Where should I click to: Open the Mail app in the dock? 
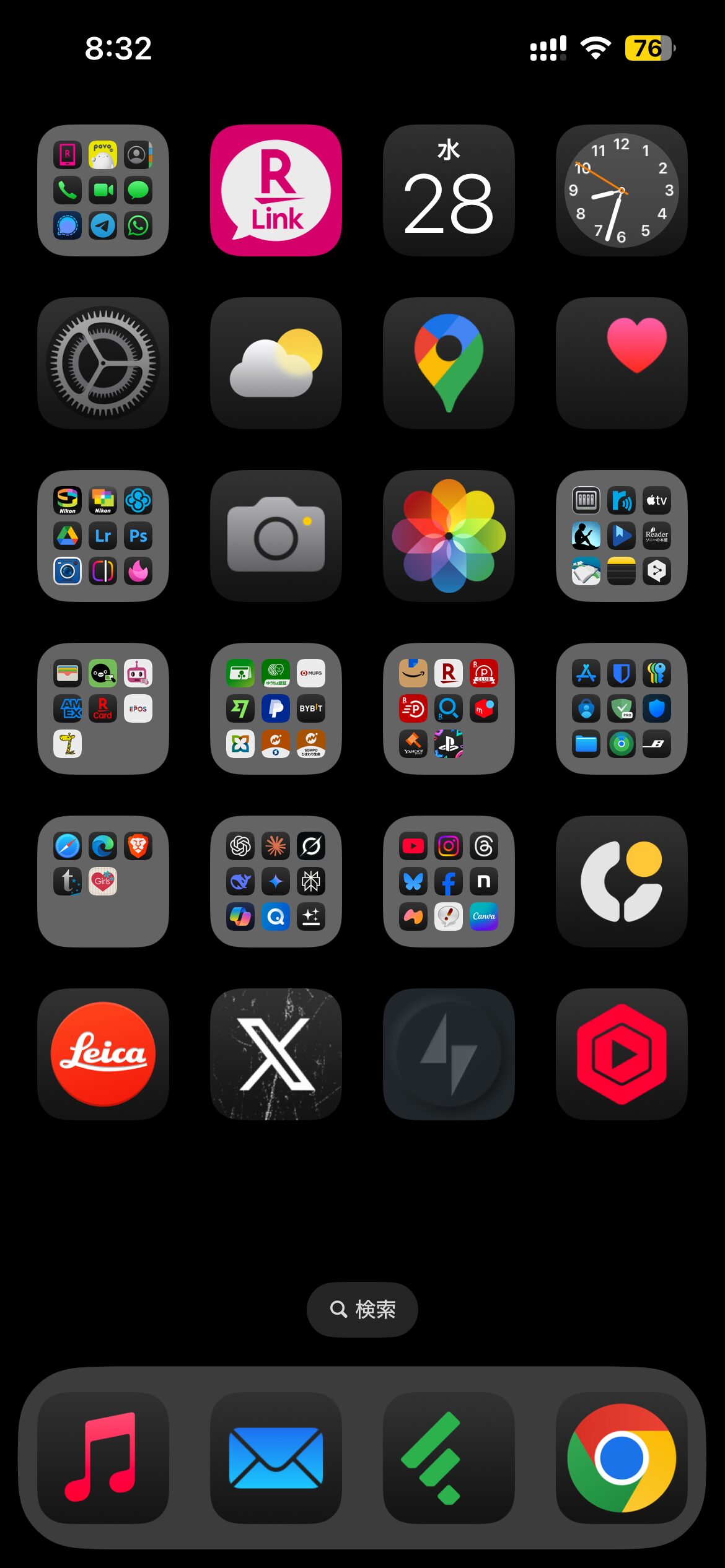[276, 1458]
